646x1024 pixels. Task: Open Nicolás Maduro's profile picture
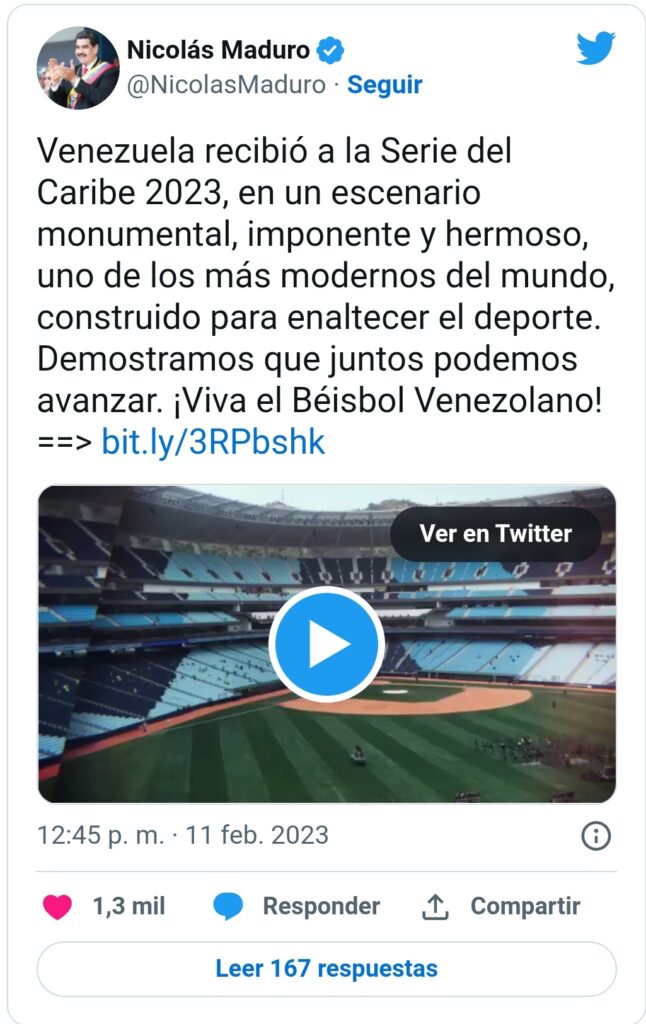(x=78, y=67)
